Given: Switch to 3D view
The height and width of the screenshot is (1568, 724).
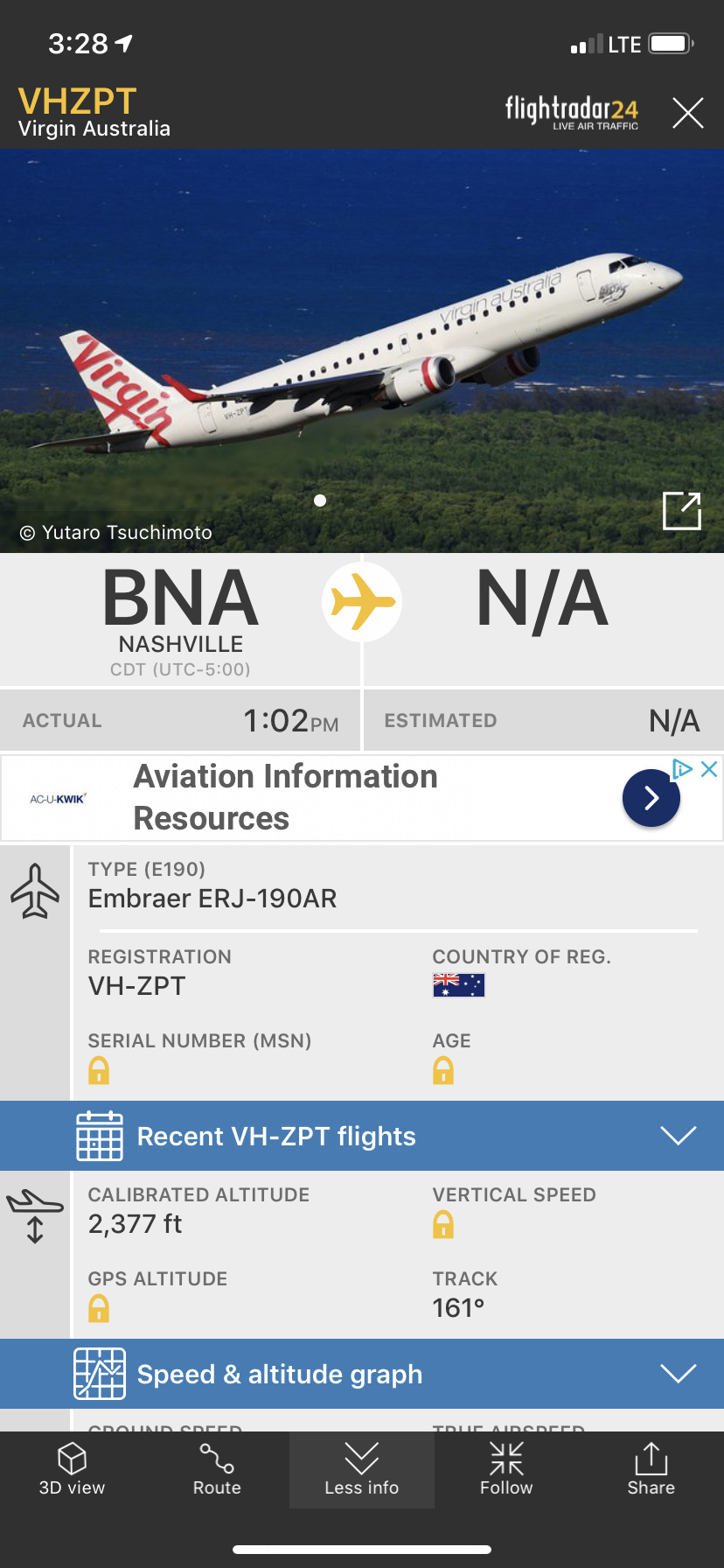Looking at the screenshot, I should tap(72, 1469).
